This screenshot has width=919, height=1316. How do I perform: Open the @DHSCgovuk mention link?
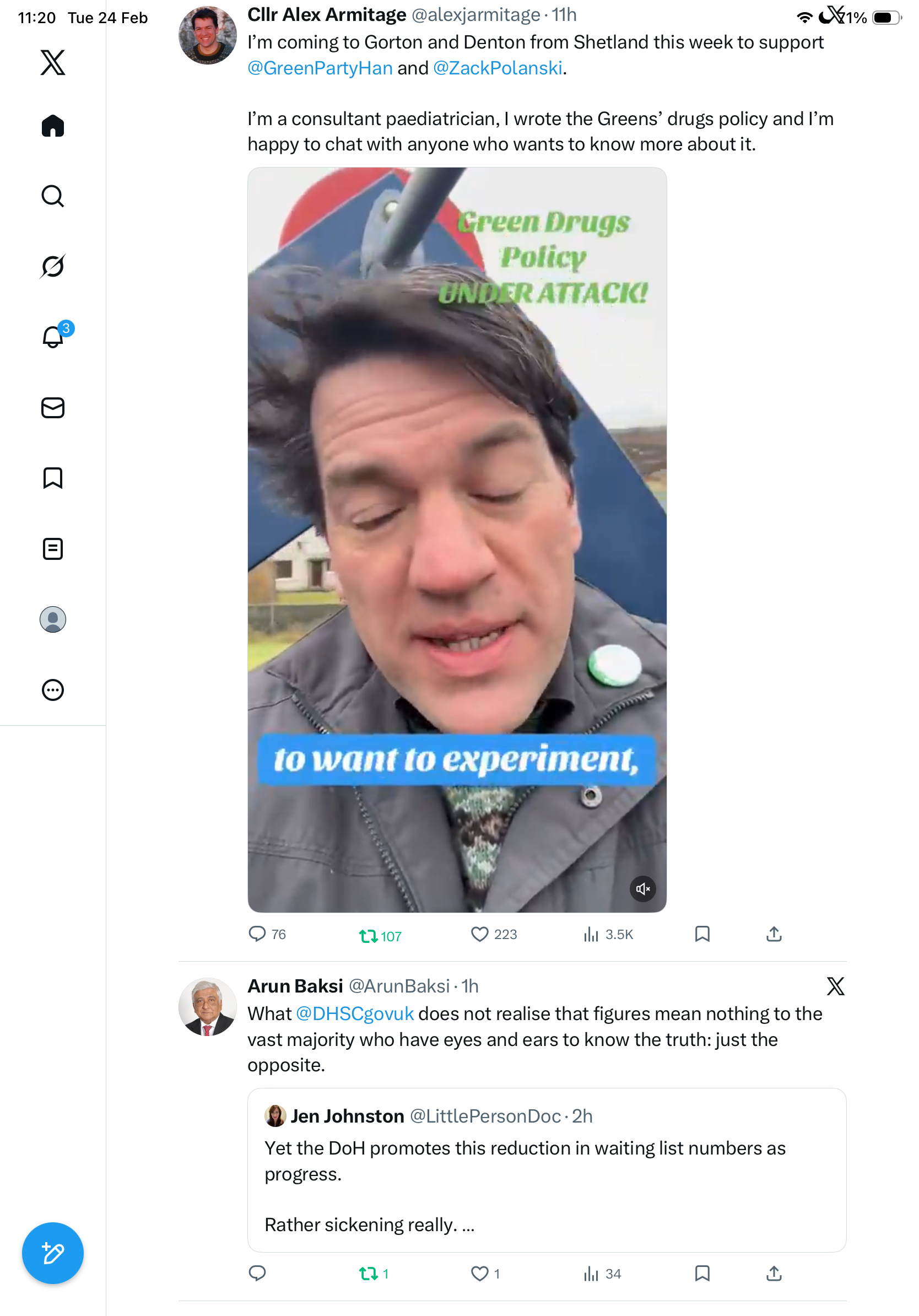355,1013
